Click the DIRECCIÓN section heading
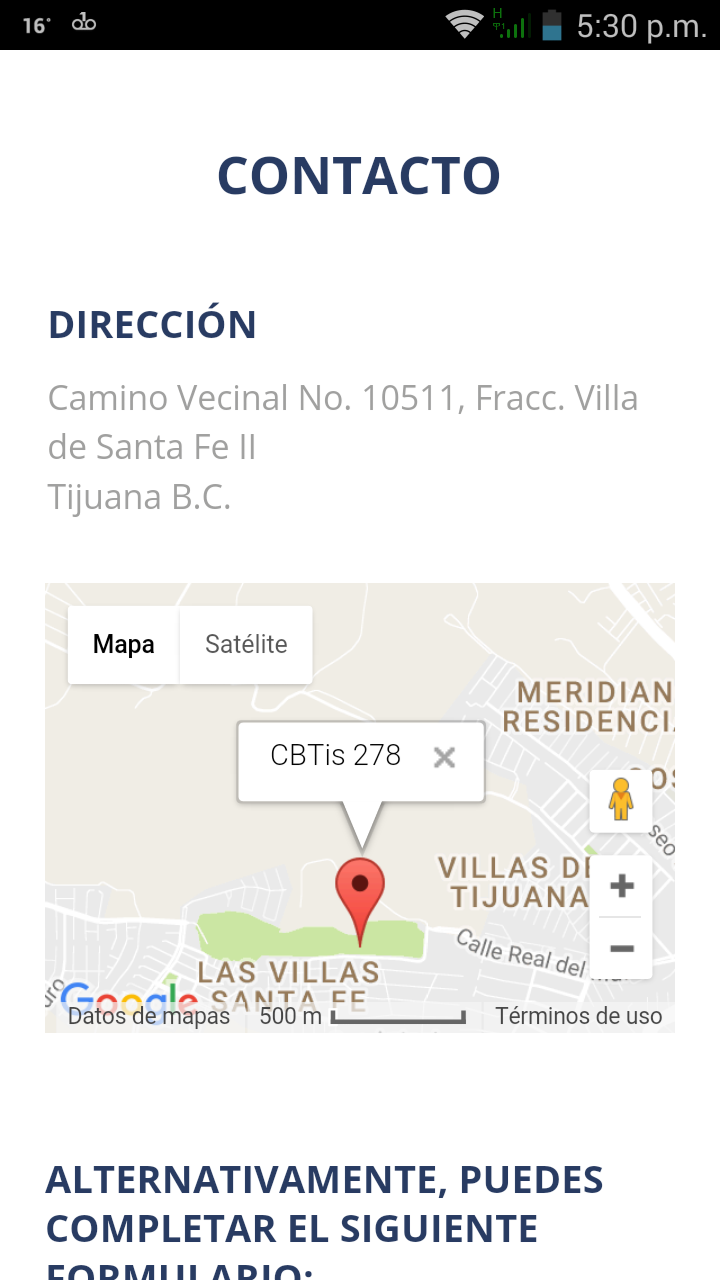 point(152,323)
